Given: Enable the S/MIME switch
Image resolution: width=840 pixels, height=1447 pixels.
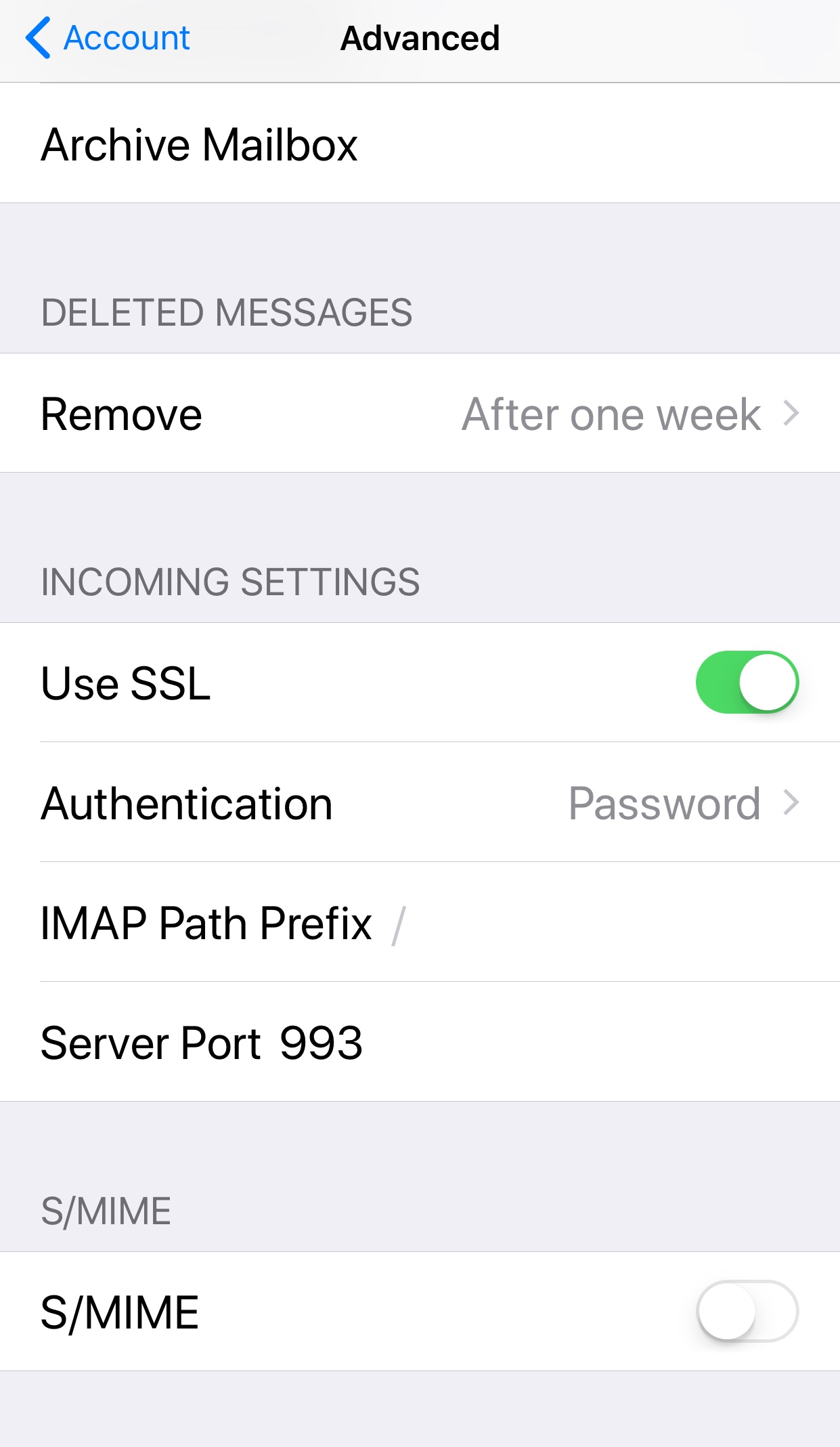Looking at the screenshot, I should (x=747, y=1312).
